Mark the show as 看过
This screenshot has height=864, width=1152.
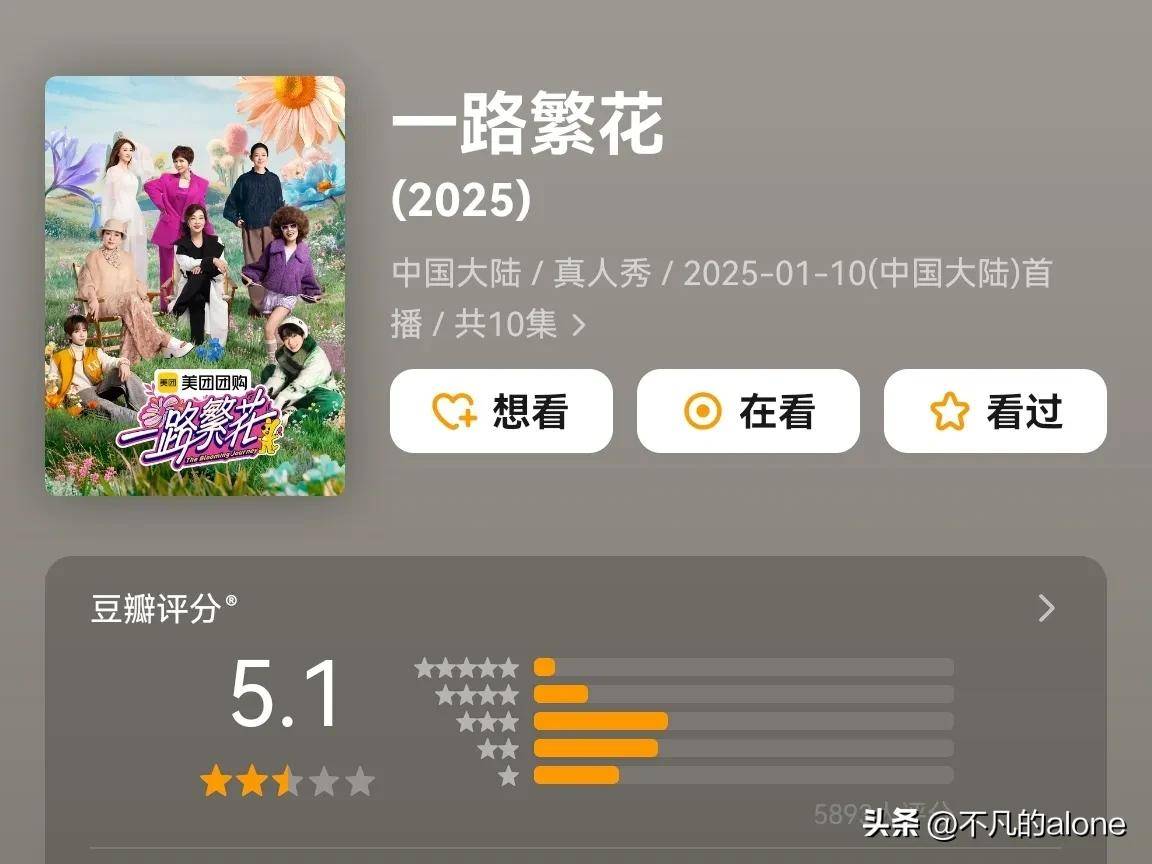[x=995, y=411]
